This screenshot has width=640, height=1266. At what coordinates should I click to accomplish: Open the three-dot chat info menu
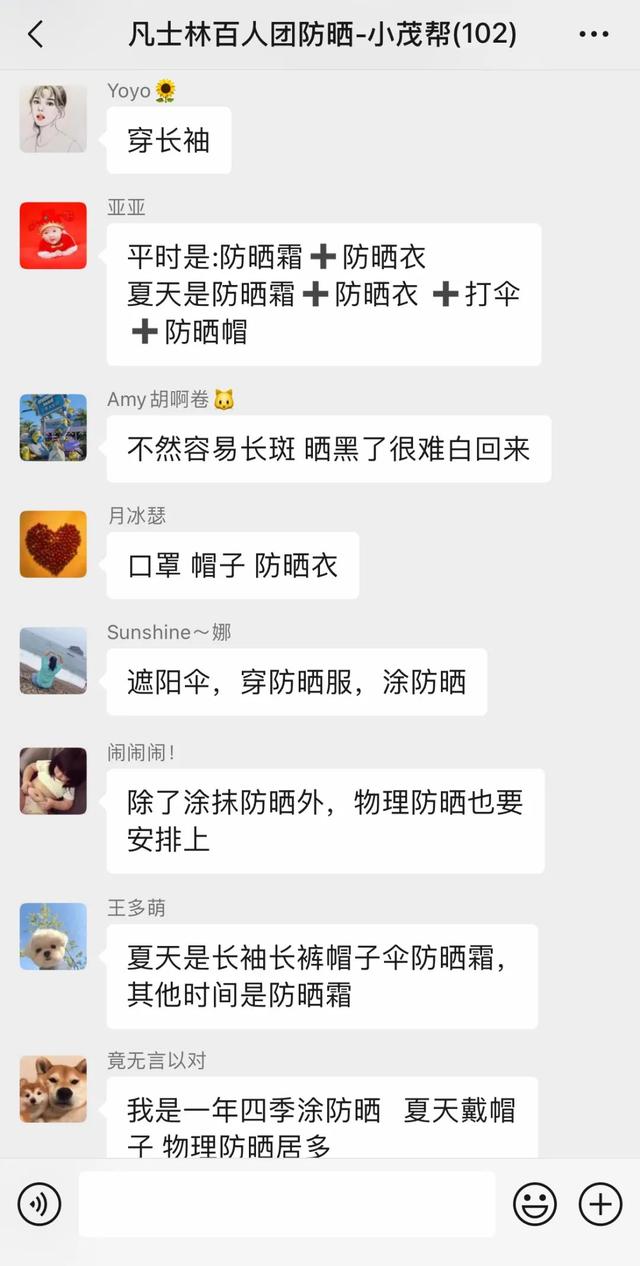click(594, 34)
